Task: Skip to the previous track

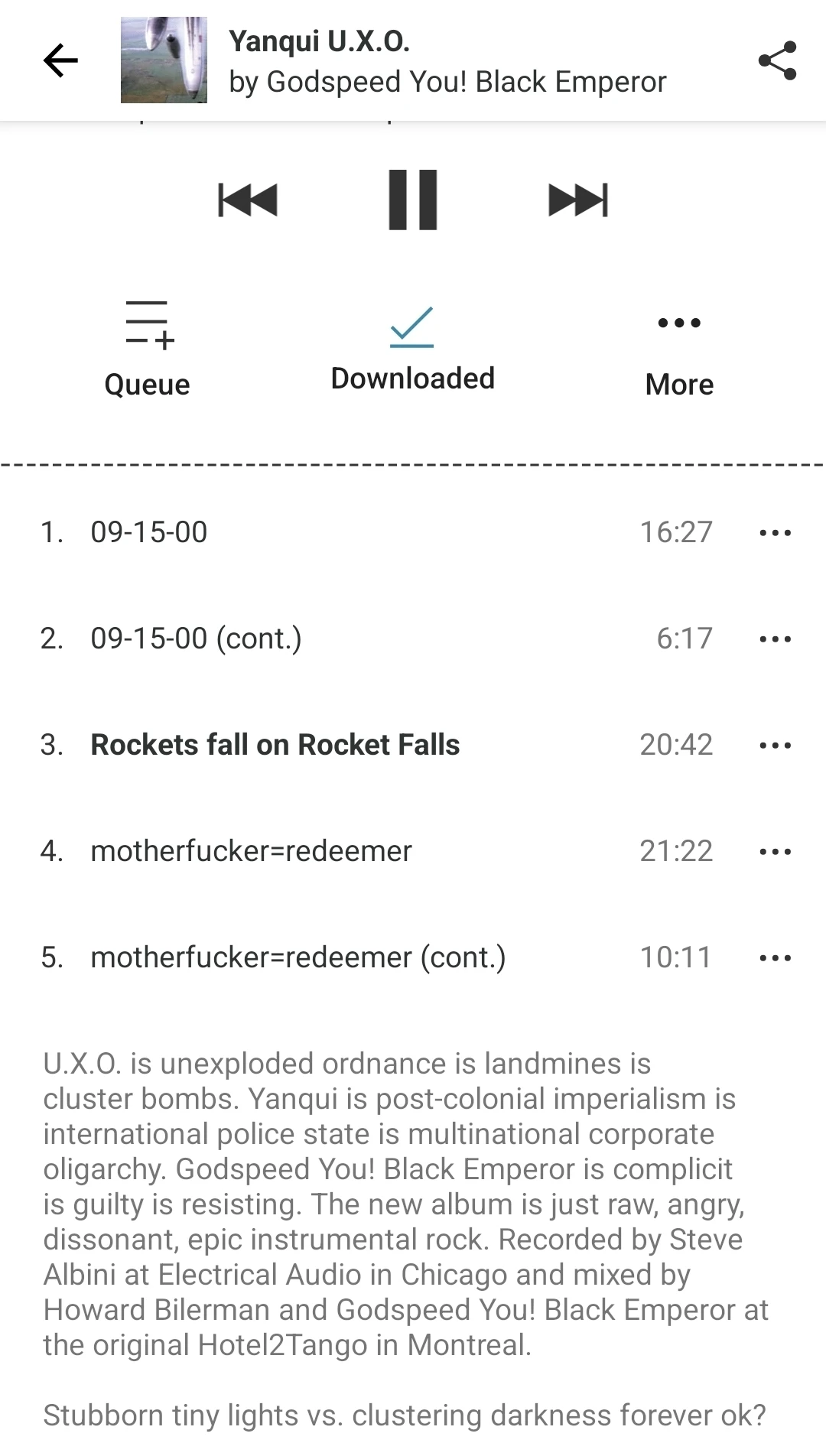Action: tap(248, 200)
